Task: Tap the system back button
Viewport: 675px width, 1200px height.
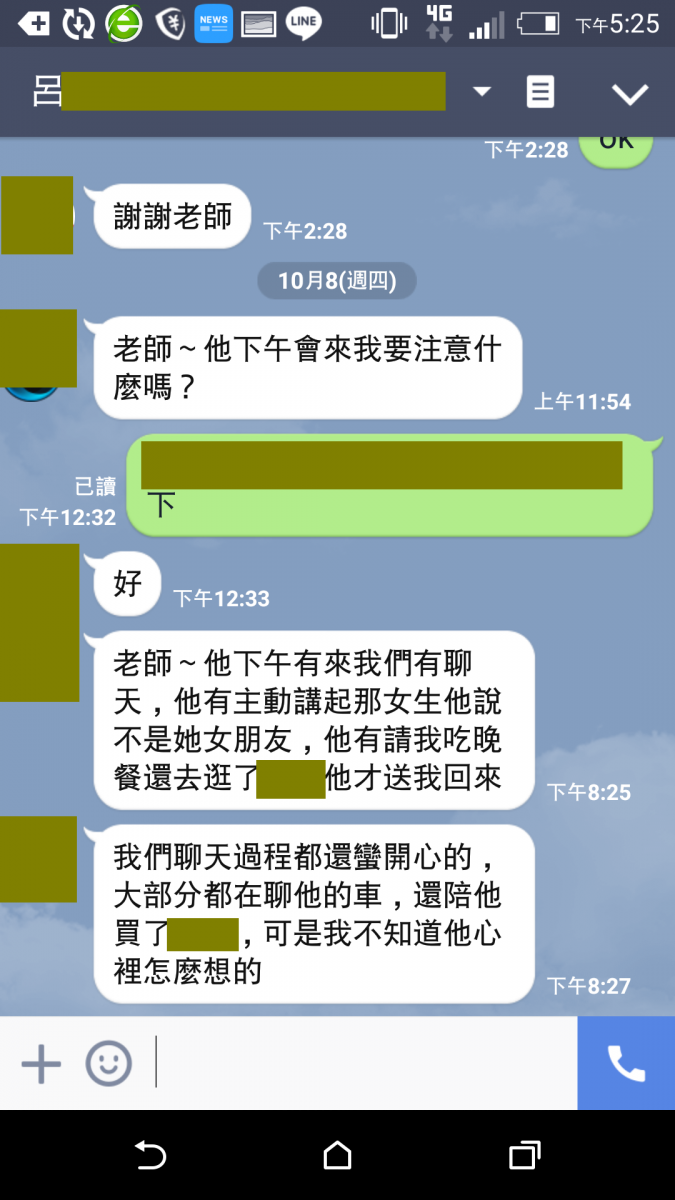Action: pyautogui.click(x=150, y=1157)
